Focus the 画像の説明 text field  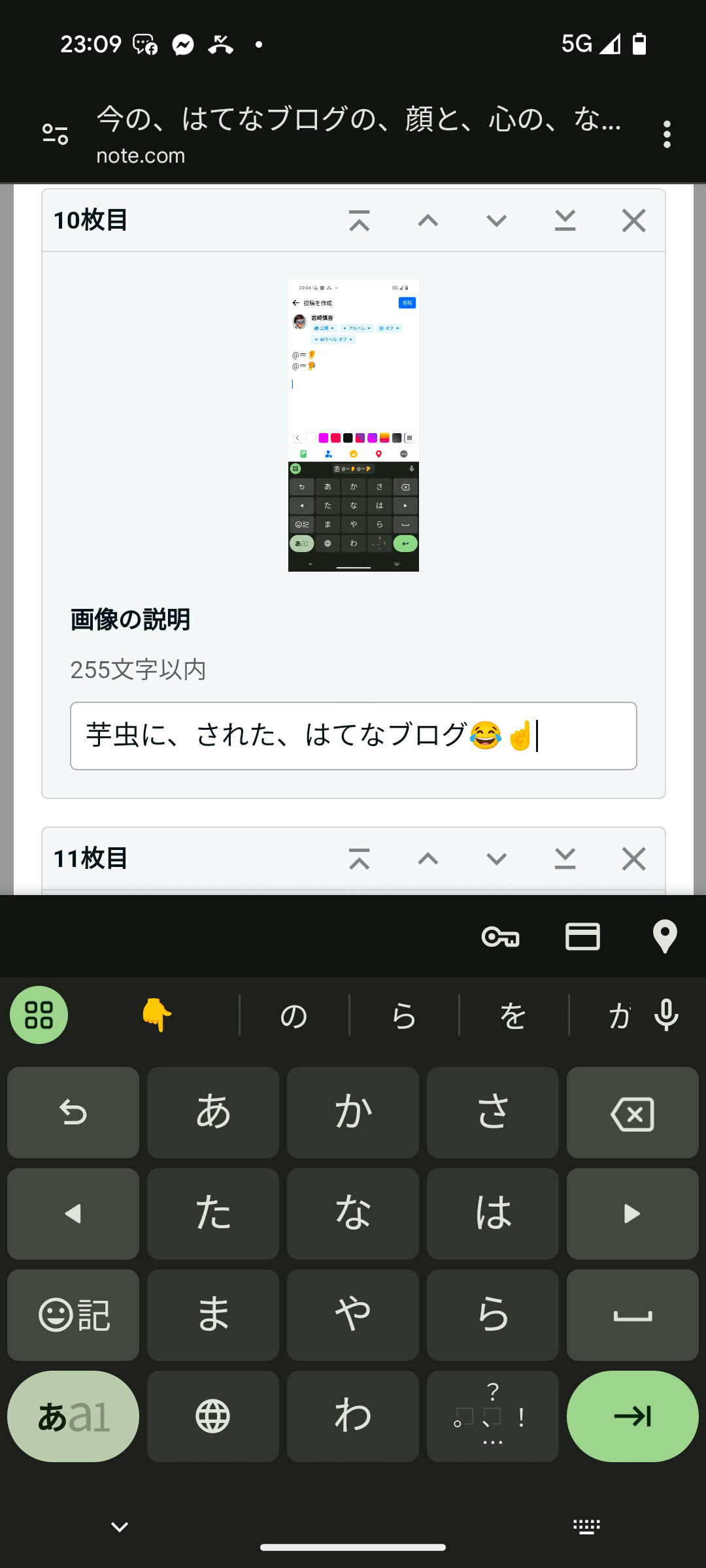click(353, 736)
